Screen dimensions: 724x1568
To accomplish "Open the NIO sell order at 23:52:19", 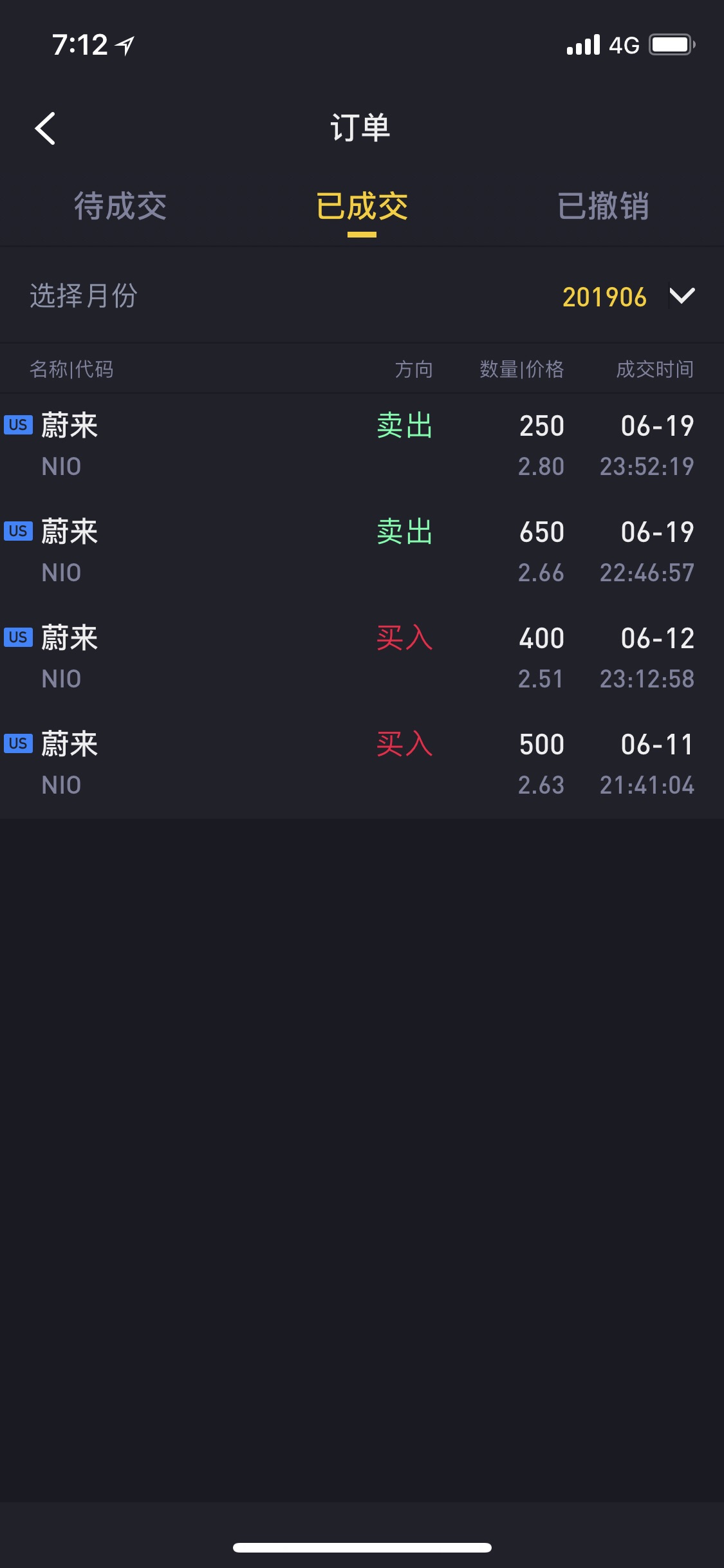I will coord(362,445).
